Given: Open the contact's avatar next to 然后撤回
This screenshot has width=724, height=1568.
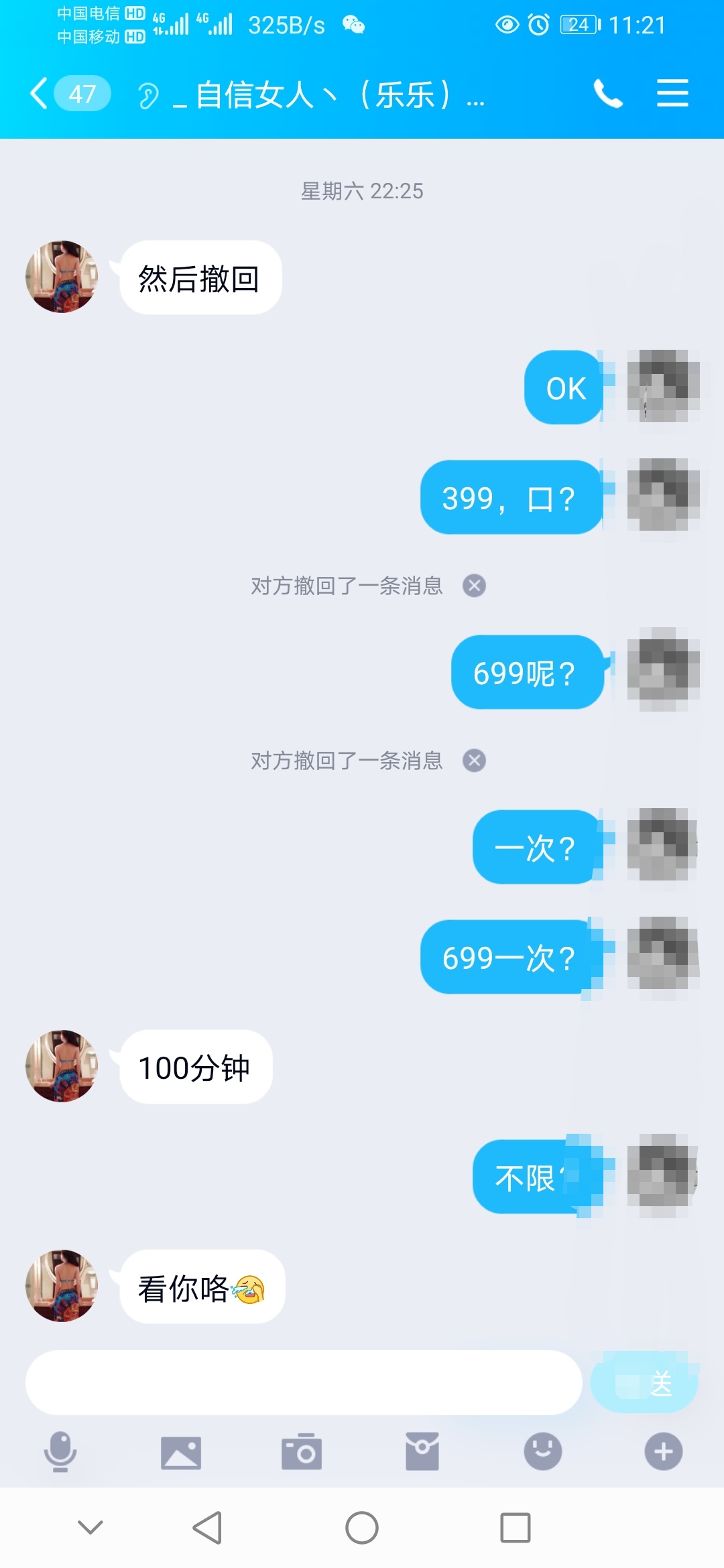Looking at the screenshot, I should (62, 277).
